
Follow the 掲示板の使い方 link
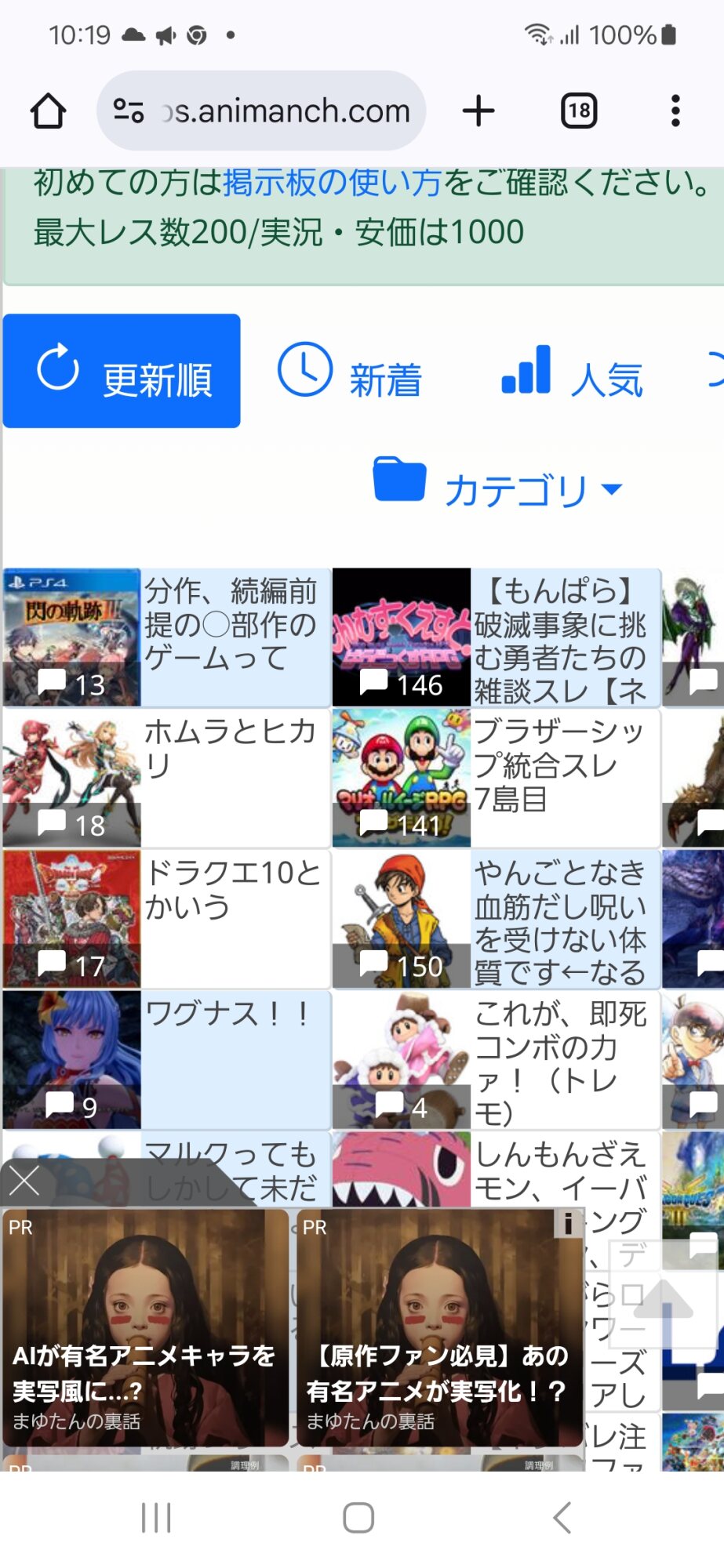click(x=333, y=183)
